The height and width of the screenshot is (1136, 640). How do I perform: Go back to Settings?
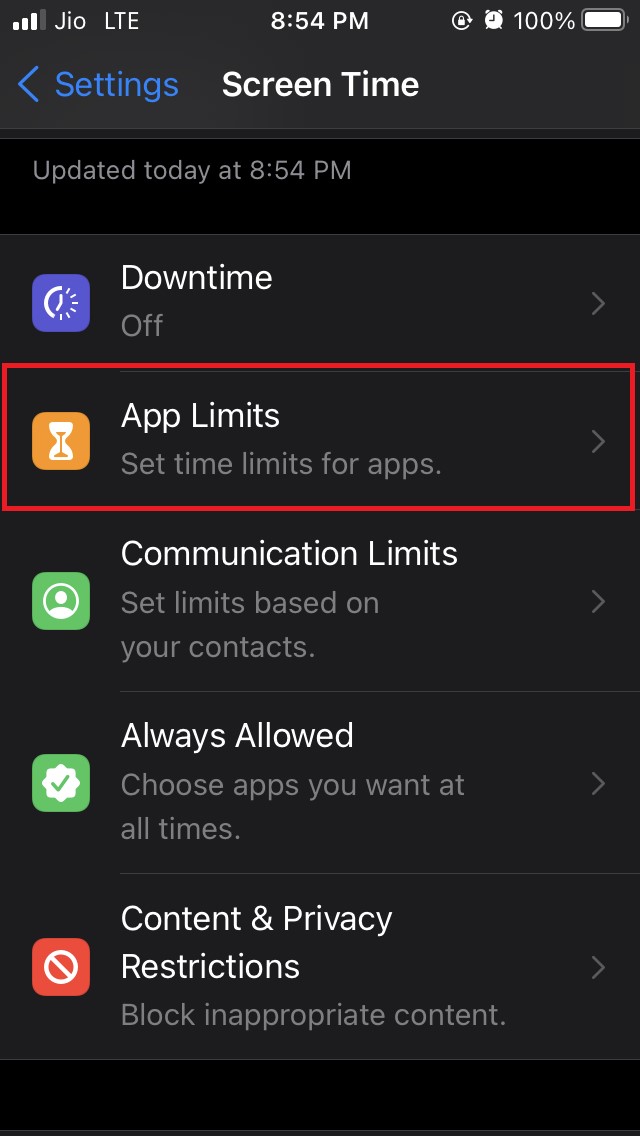point(98,85)
